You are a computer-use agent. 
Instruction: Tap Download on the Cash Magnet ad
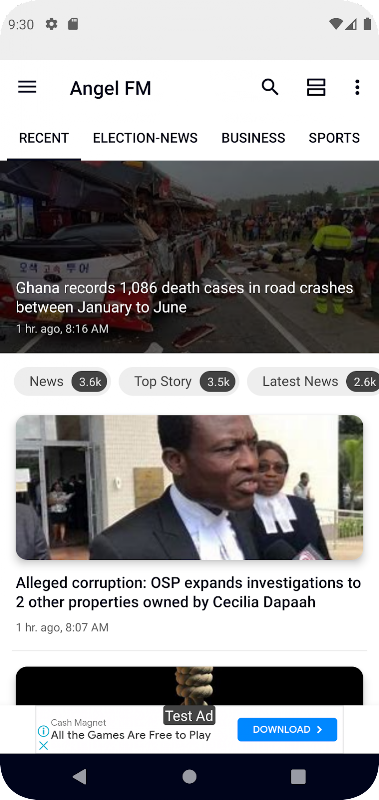coord(287,730)
